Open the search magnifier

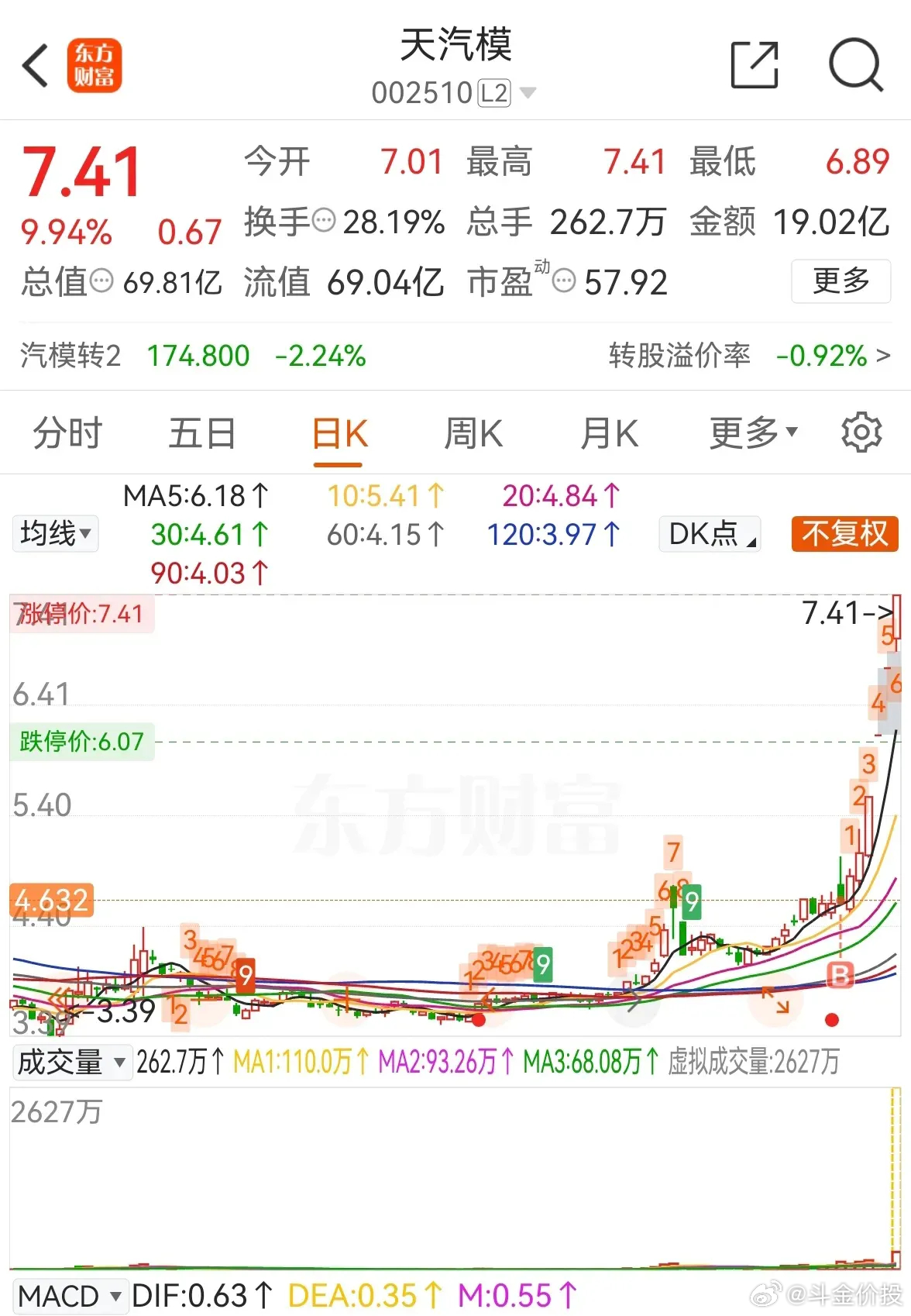click(855, 66)
